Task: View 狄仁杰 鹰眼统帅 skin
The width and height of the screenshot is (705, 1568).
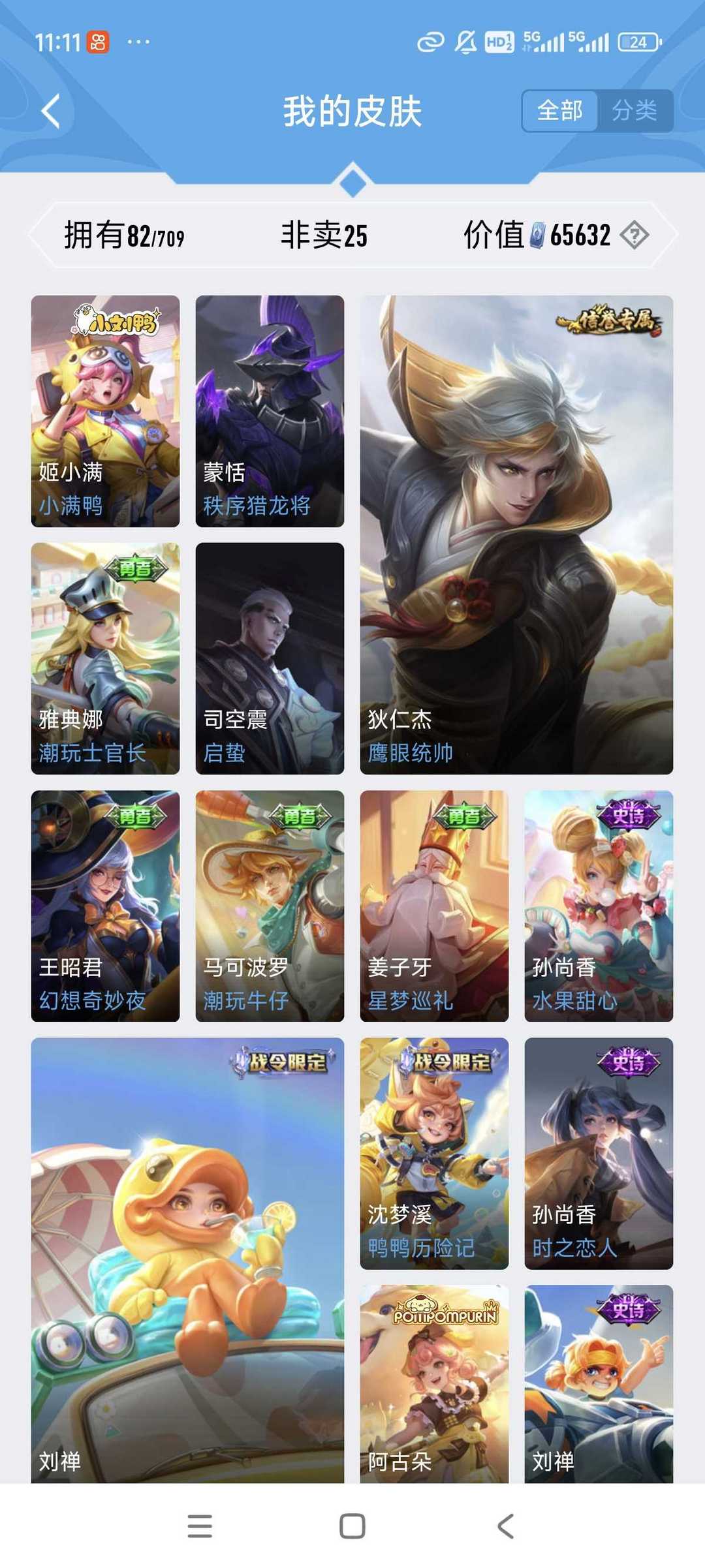Action: (x=516, y=534)
